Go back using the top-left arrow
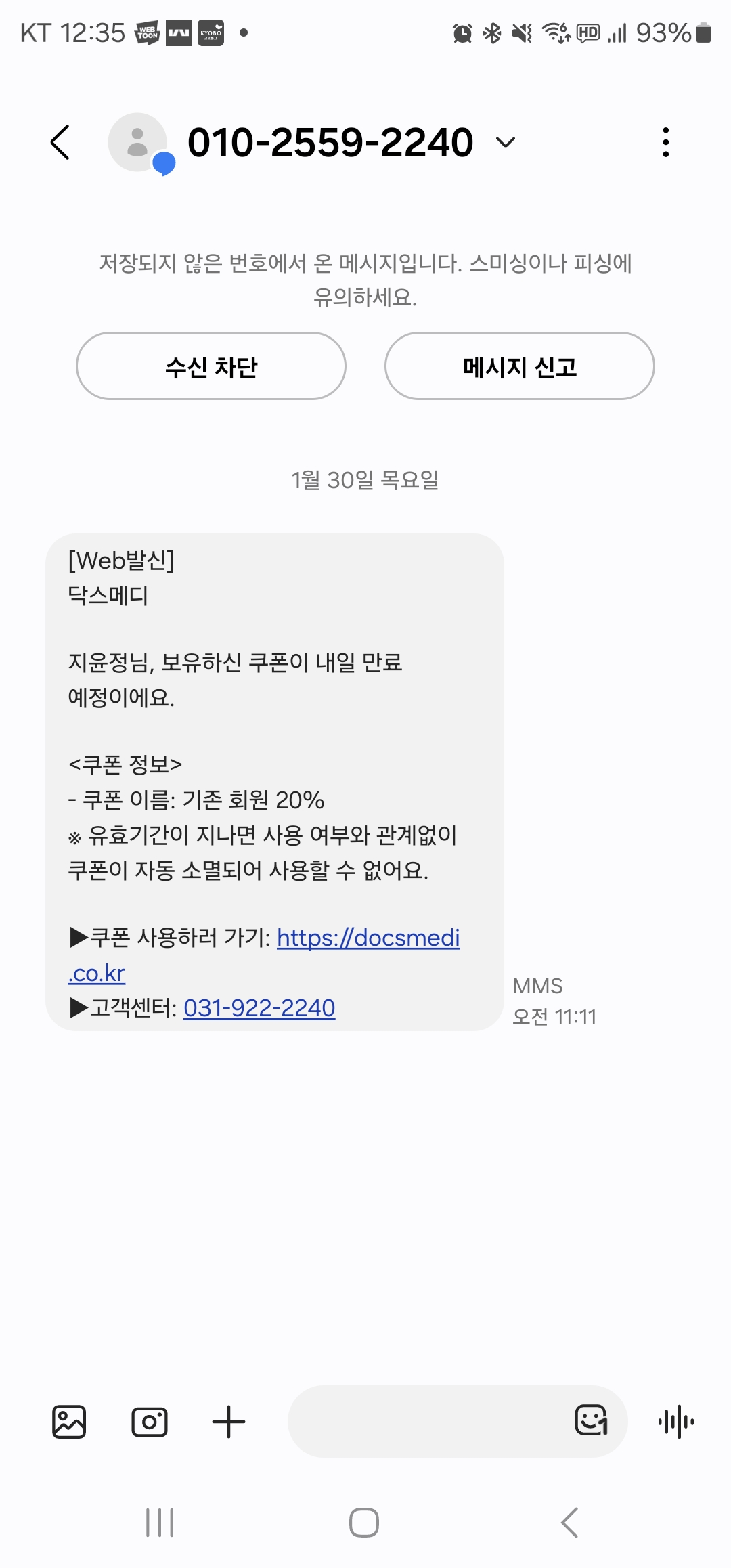 click(60, 142)
